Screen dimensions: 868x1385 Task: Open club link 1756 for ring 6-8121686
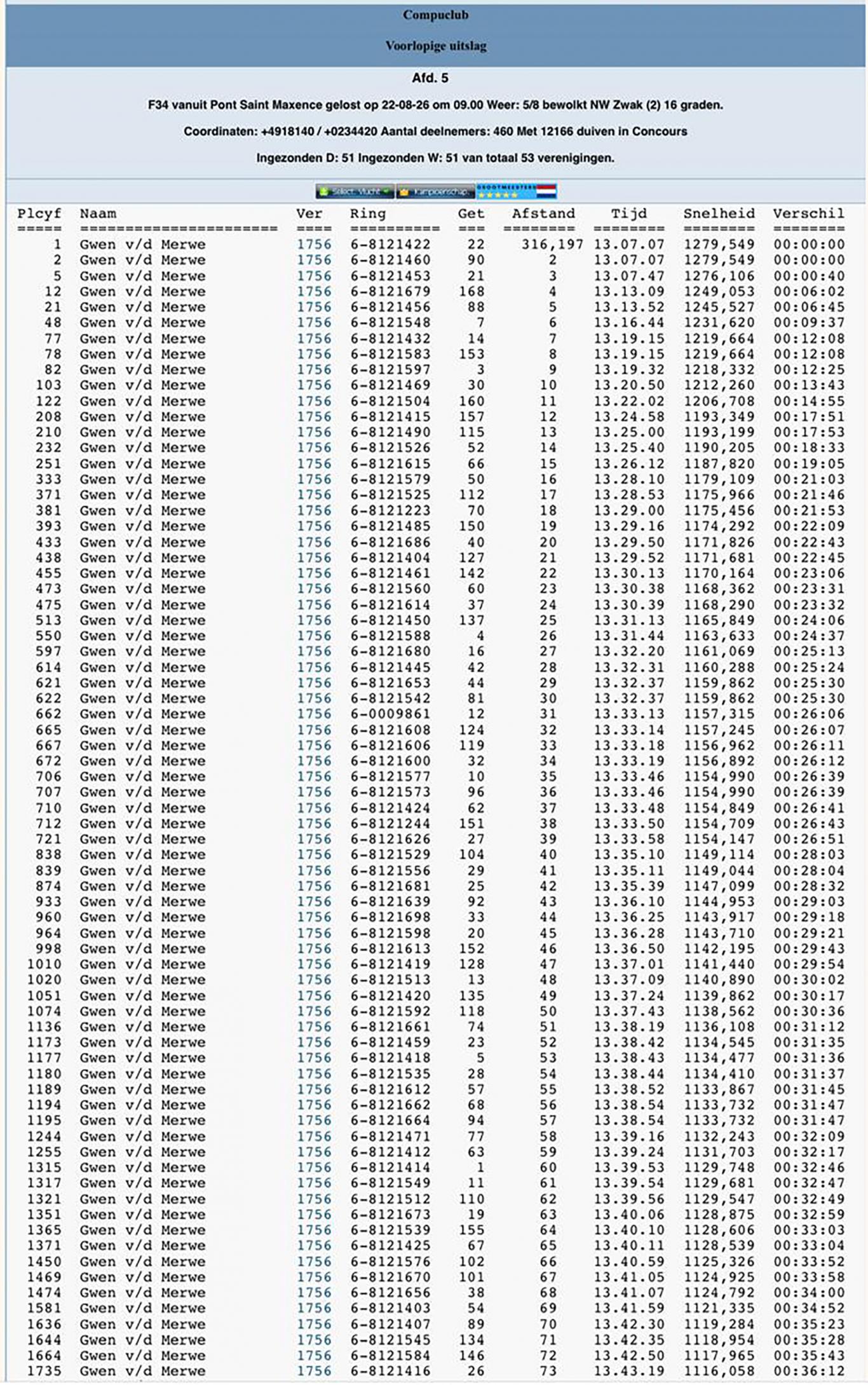click(x=314, y=542)
